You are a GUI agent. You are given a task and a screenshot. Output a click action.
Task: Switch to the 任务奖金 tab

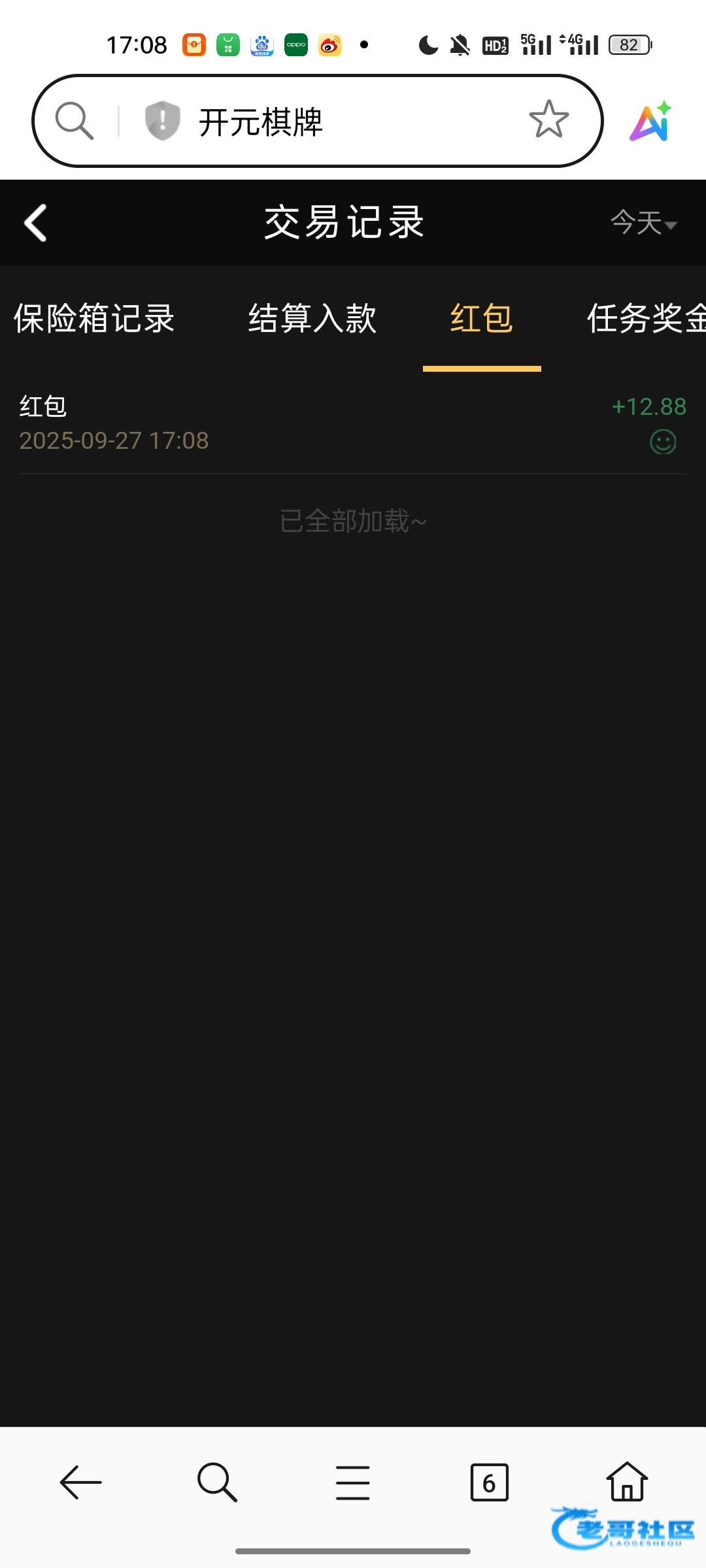[646, 319]
